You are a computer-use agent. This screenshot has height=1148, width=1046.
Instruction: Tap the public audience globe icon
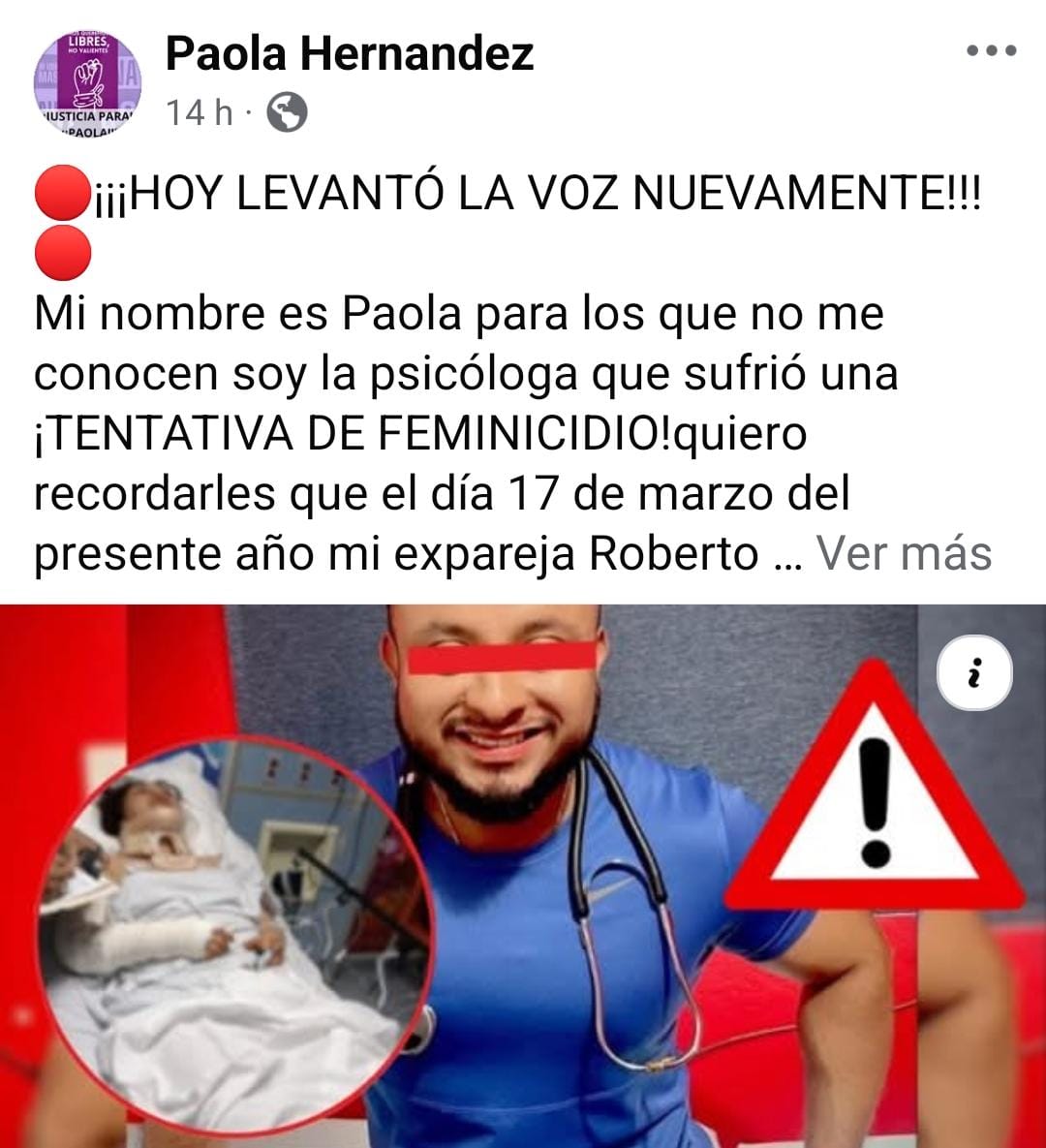pyautogui.click(x=287, y=113)
